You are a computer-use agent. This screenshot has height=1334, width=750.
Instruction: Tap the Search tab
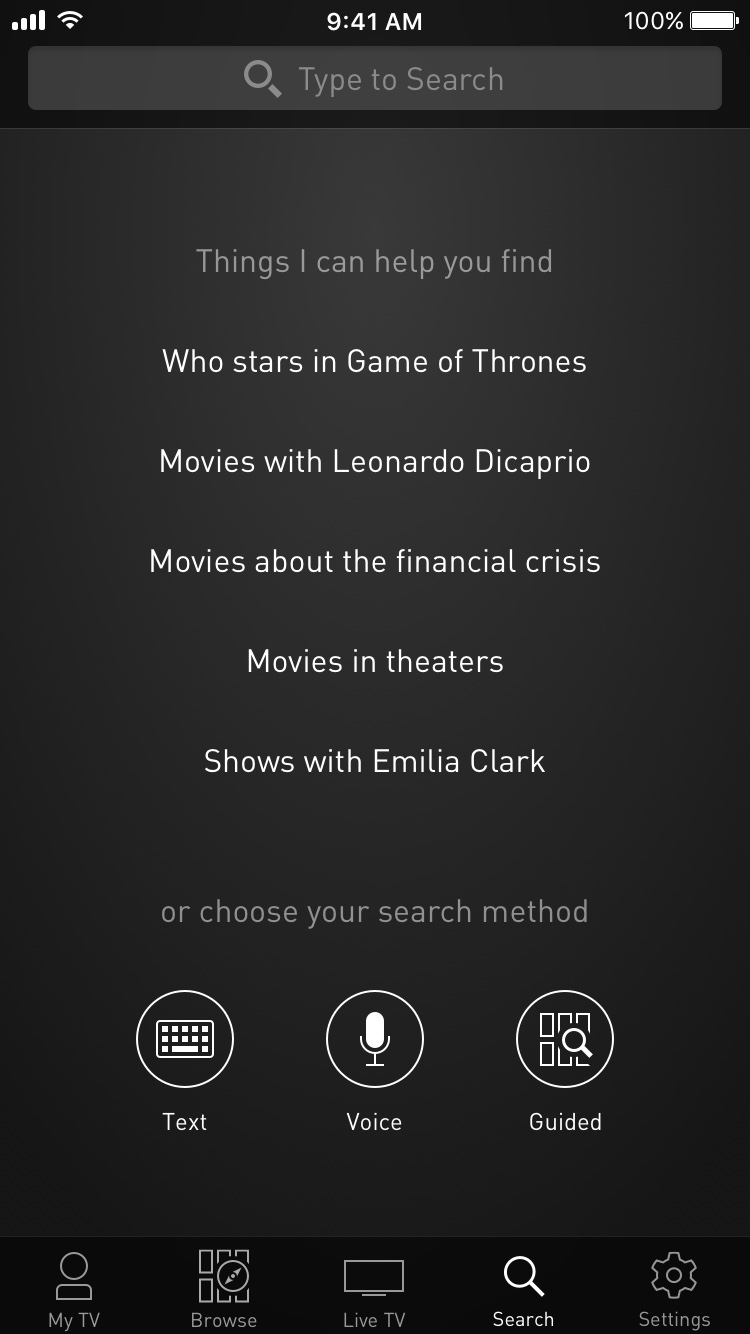[523, 1288]
